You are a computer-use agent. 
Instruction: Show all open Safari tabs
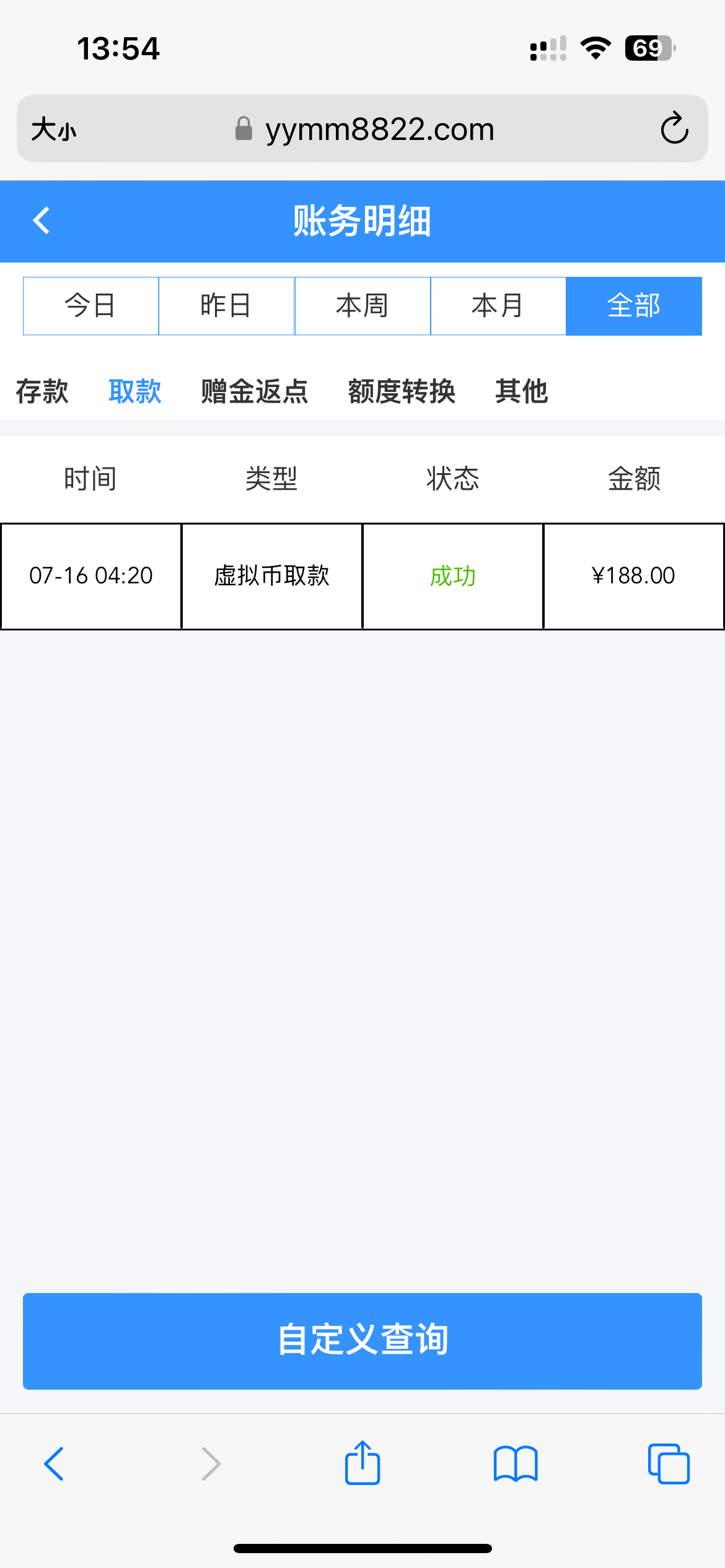point(668,1464)
